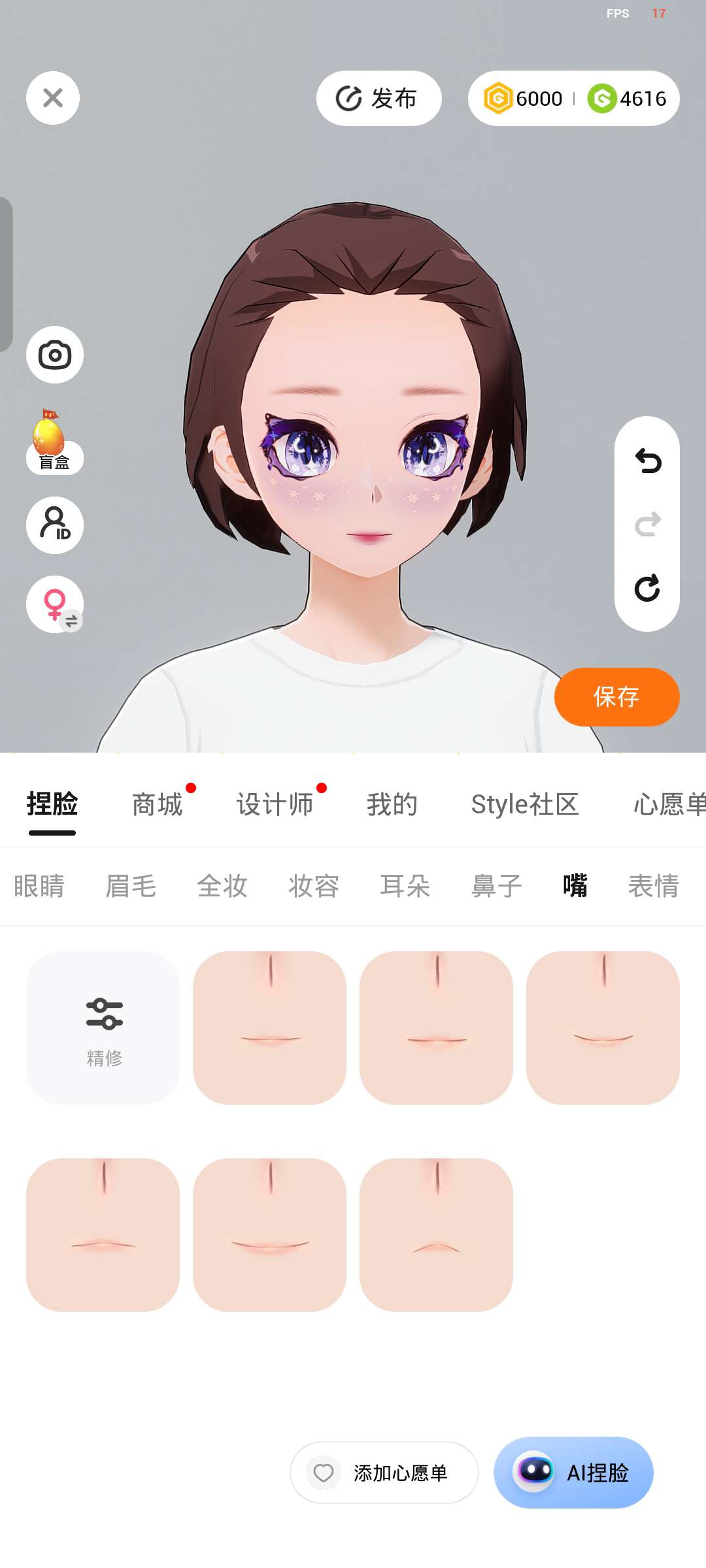Screen dimensions: 706x1568
Task: Tap the 发布 publish button
Action: point(378,99)
